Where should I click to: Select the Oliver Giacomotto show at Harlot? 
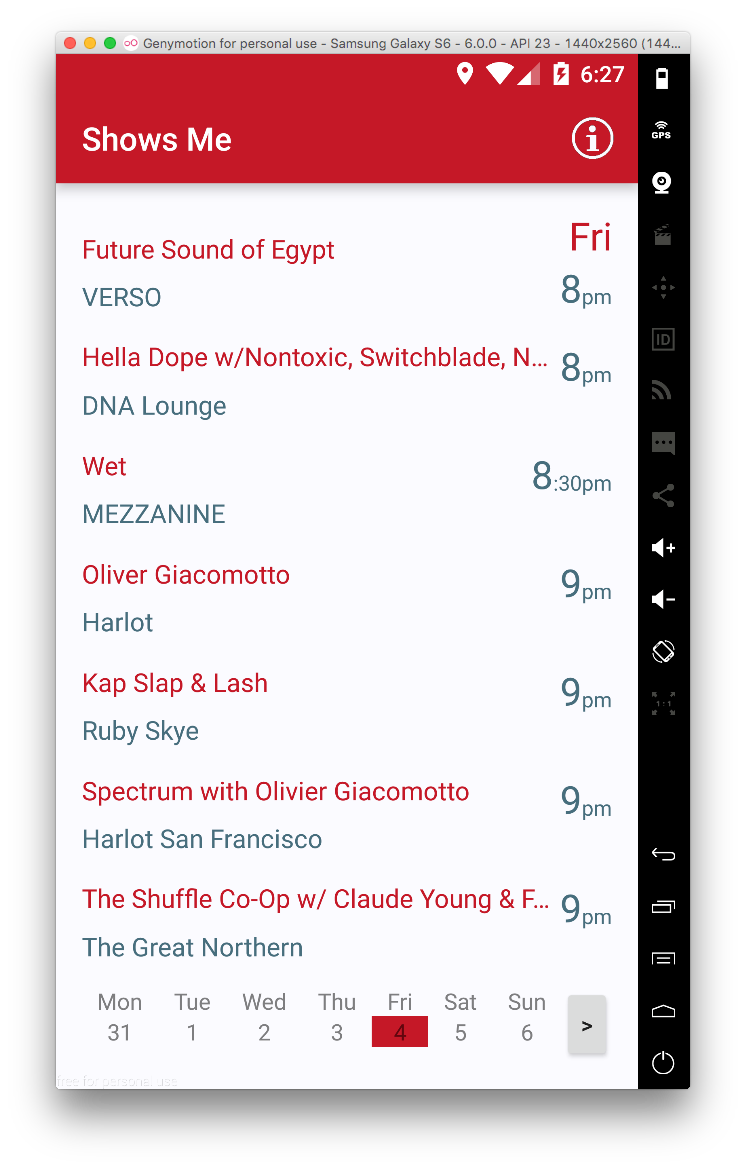tap(186, 575)
